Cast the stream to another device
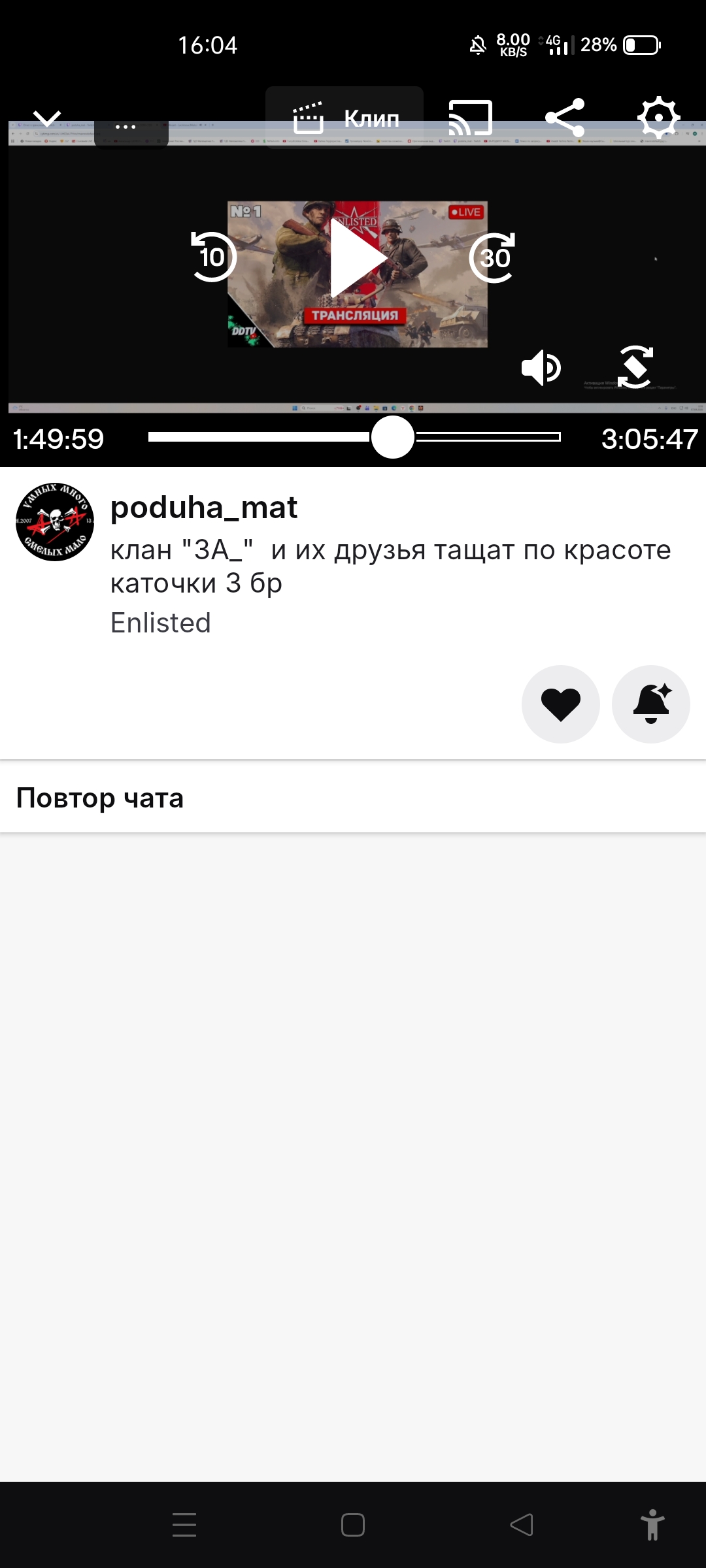Viewport: 706px width, 1568px height. coord(470,118)
